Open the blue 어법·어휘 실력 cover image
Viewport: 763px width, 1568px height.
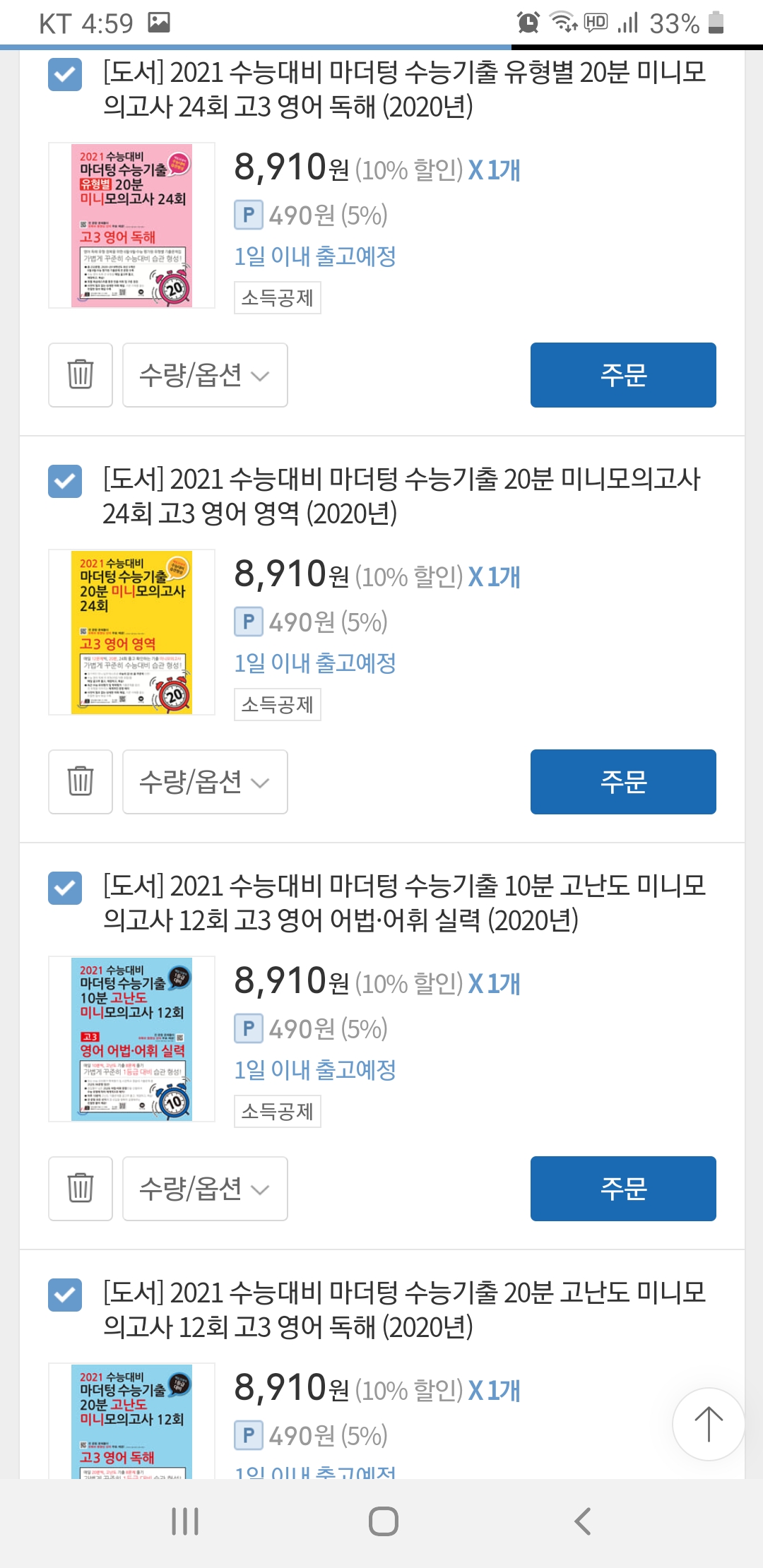131,1039
